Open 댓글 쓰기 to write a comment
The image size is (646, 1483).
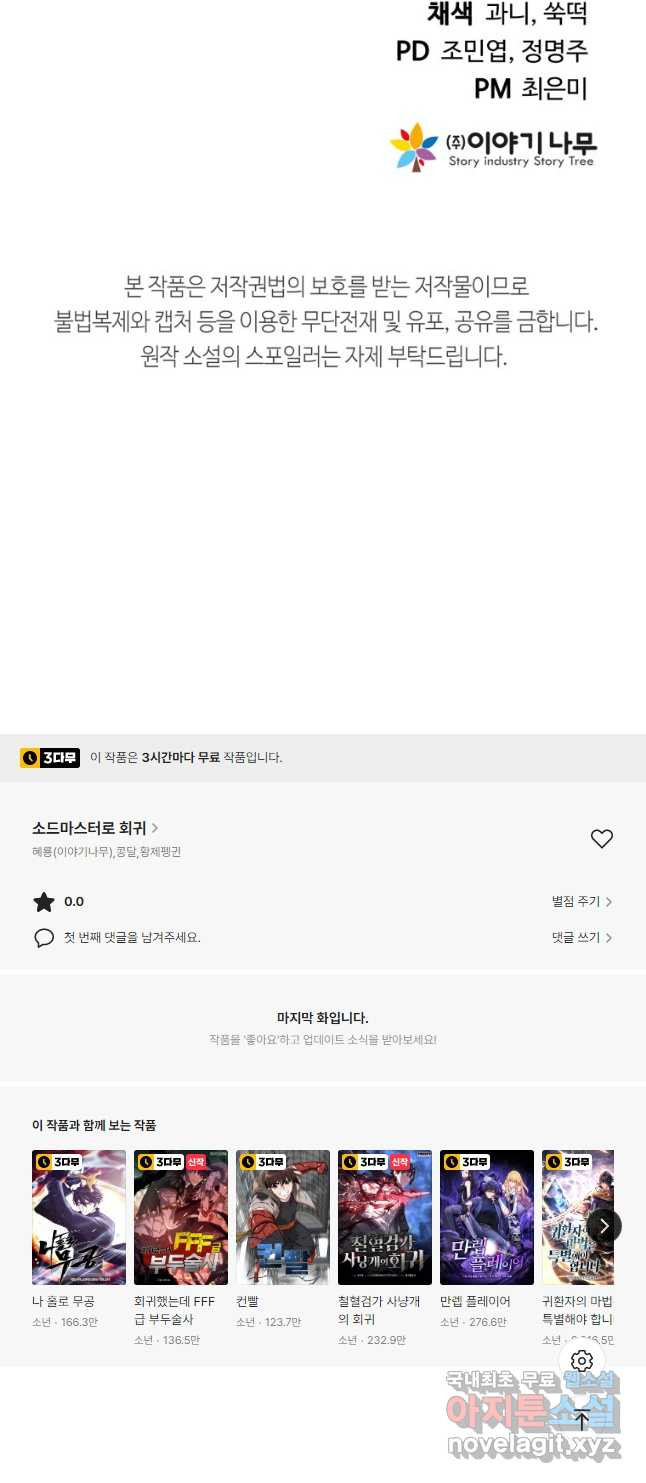pos(581,937)
